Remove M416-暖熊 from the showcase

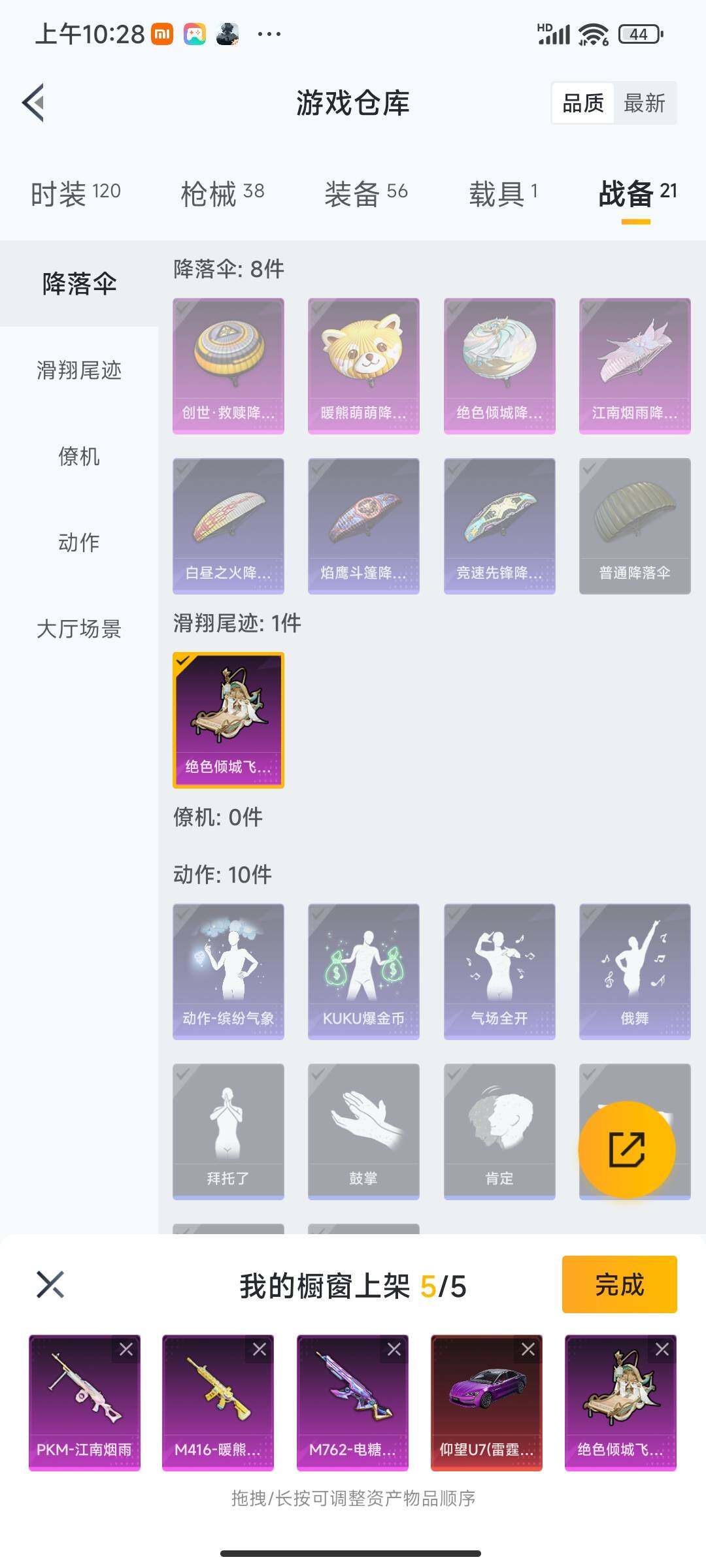[x=260, y=1350]
